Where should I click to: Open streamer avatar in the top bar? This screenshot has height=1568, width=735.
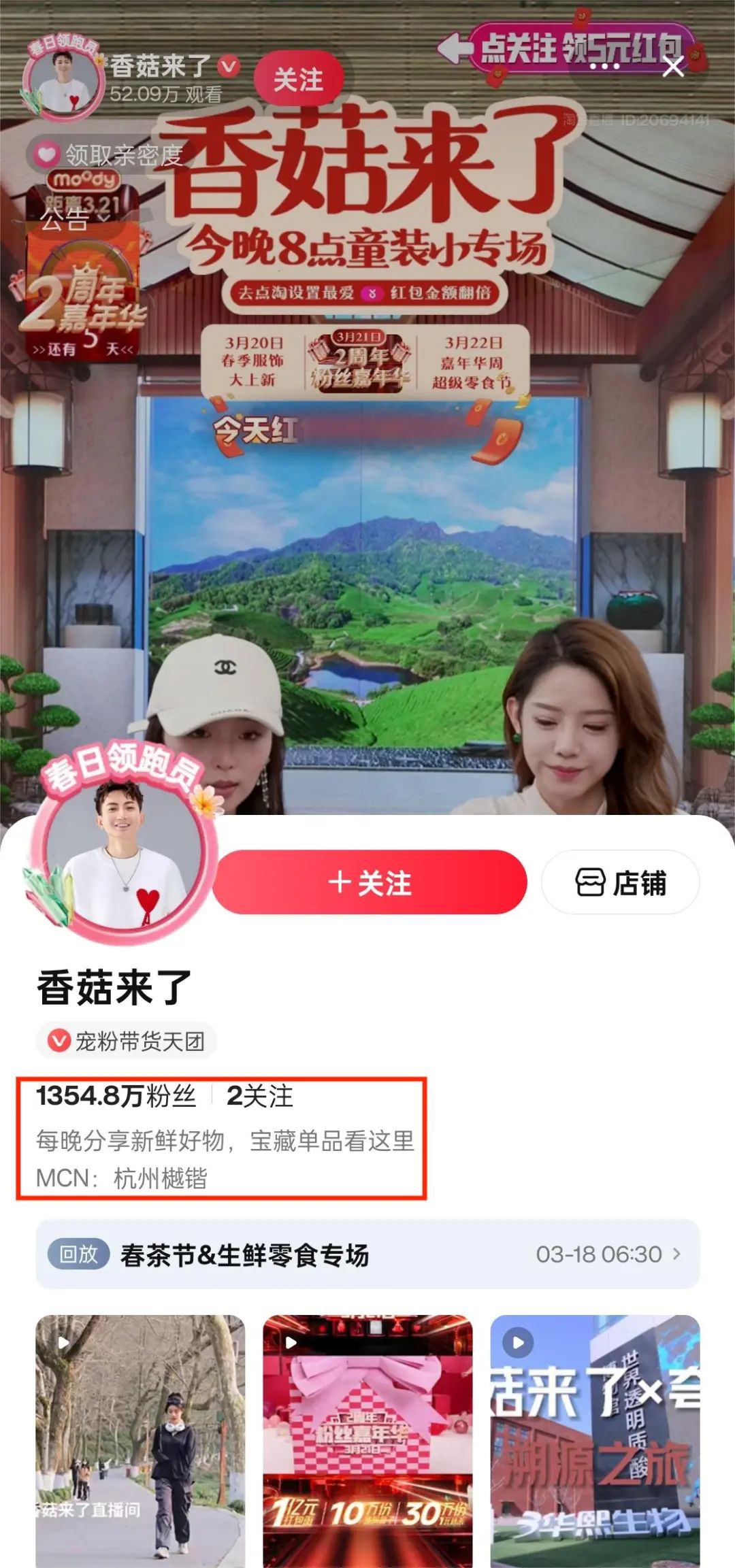(63, 80)
